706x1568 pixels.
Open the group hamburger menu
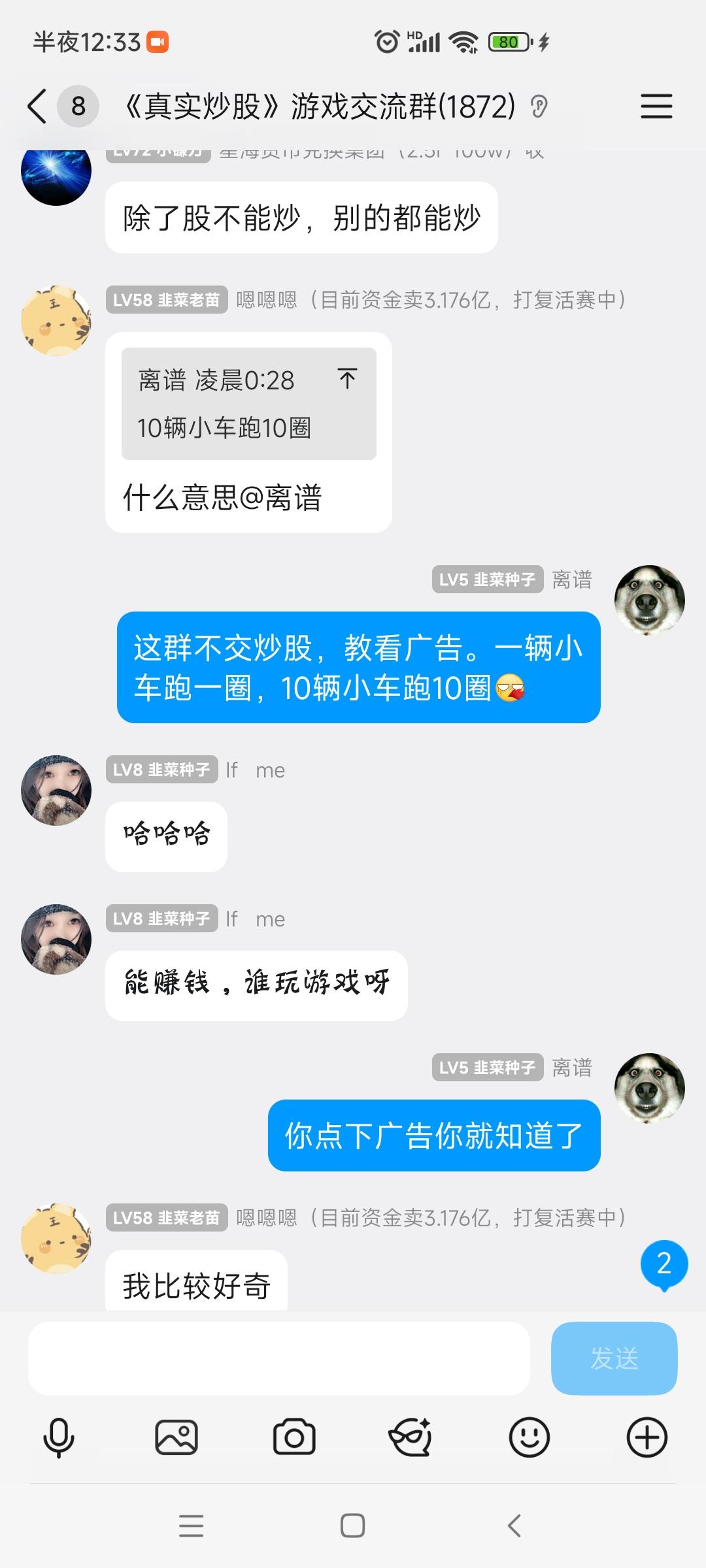coord(656,106)
